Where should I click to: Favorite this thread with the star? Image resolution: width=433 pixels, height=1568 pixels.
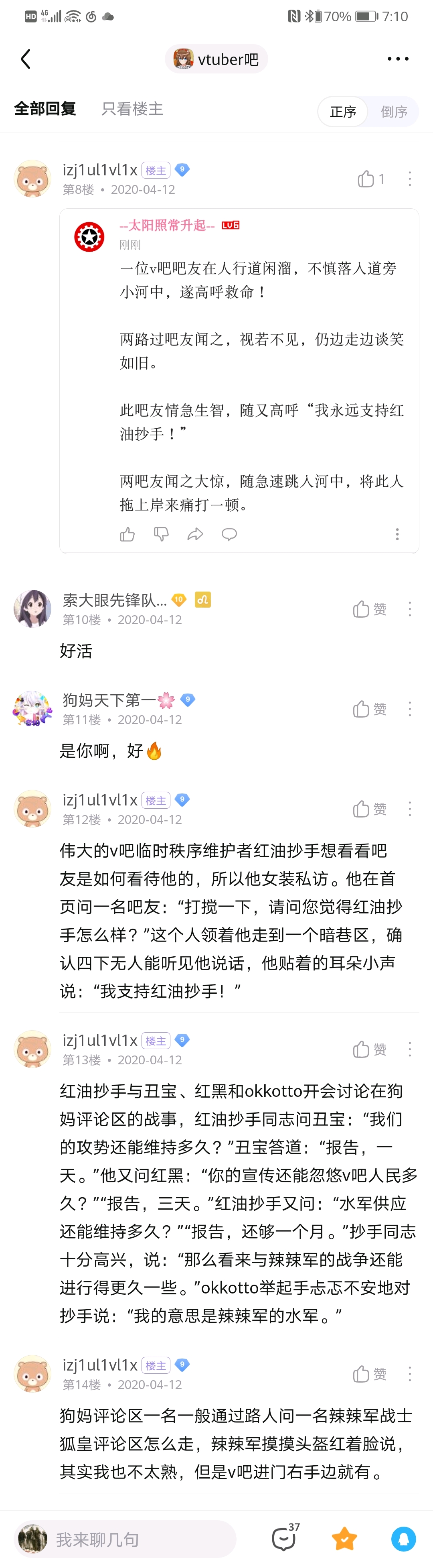click(x=344, y=1539)
